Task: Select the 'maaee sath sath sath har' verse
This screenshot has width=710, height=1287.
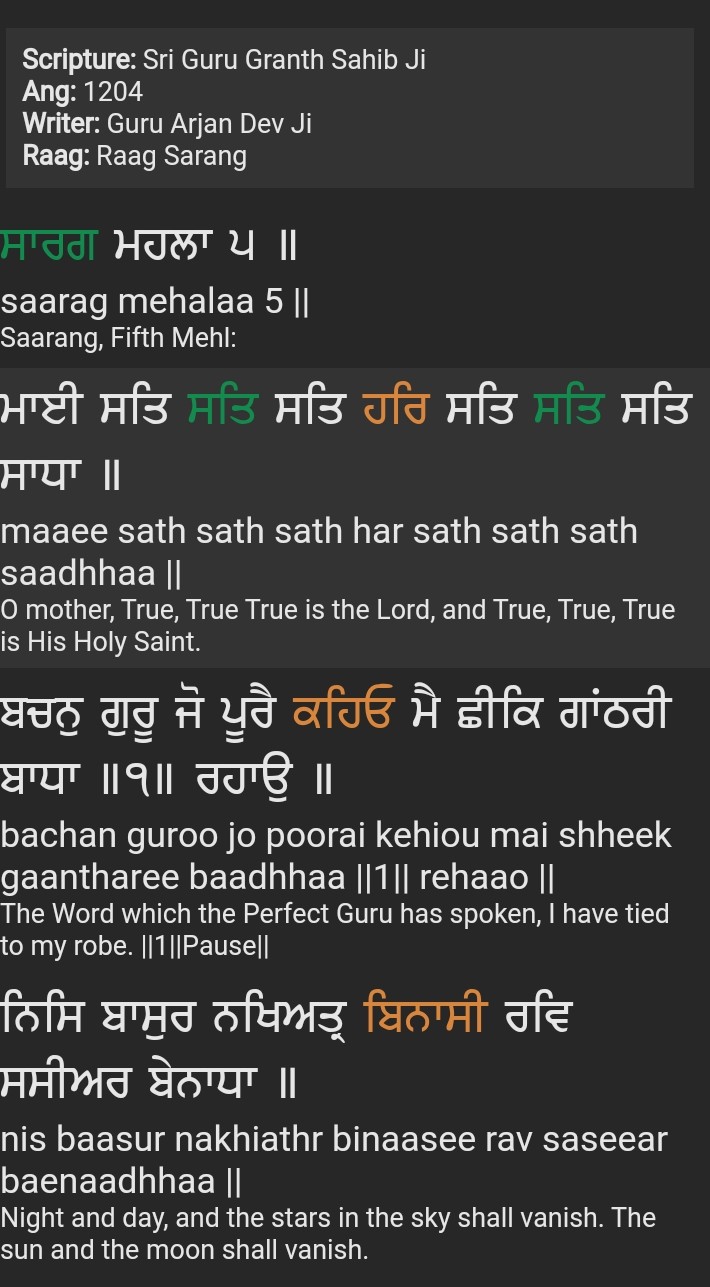Action: pos(320,552)
